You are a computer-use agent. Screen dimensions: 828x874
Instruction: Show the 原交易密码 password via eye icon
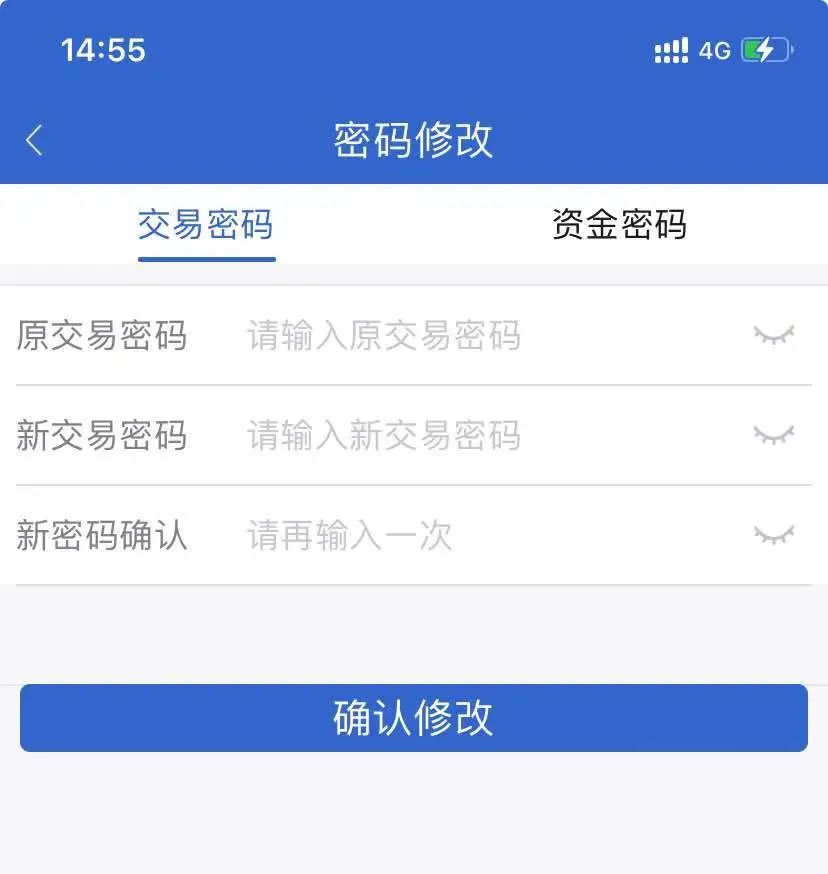pos(773,335)
